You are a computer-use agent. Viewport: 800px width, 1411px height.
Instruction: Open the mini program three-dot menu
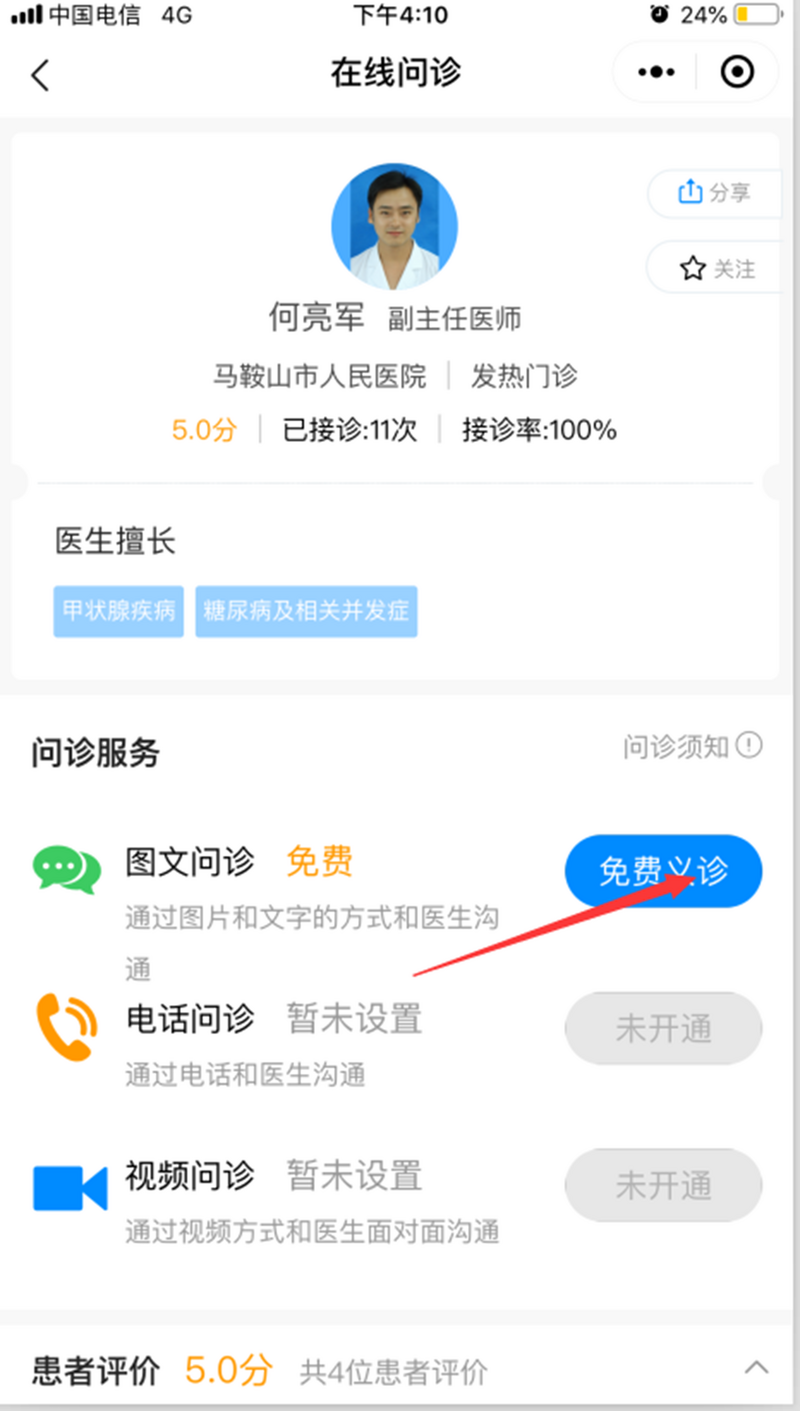point(656,72)
